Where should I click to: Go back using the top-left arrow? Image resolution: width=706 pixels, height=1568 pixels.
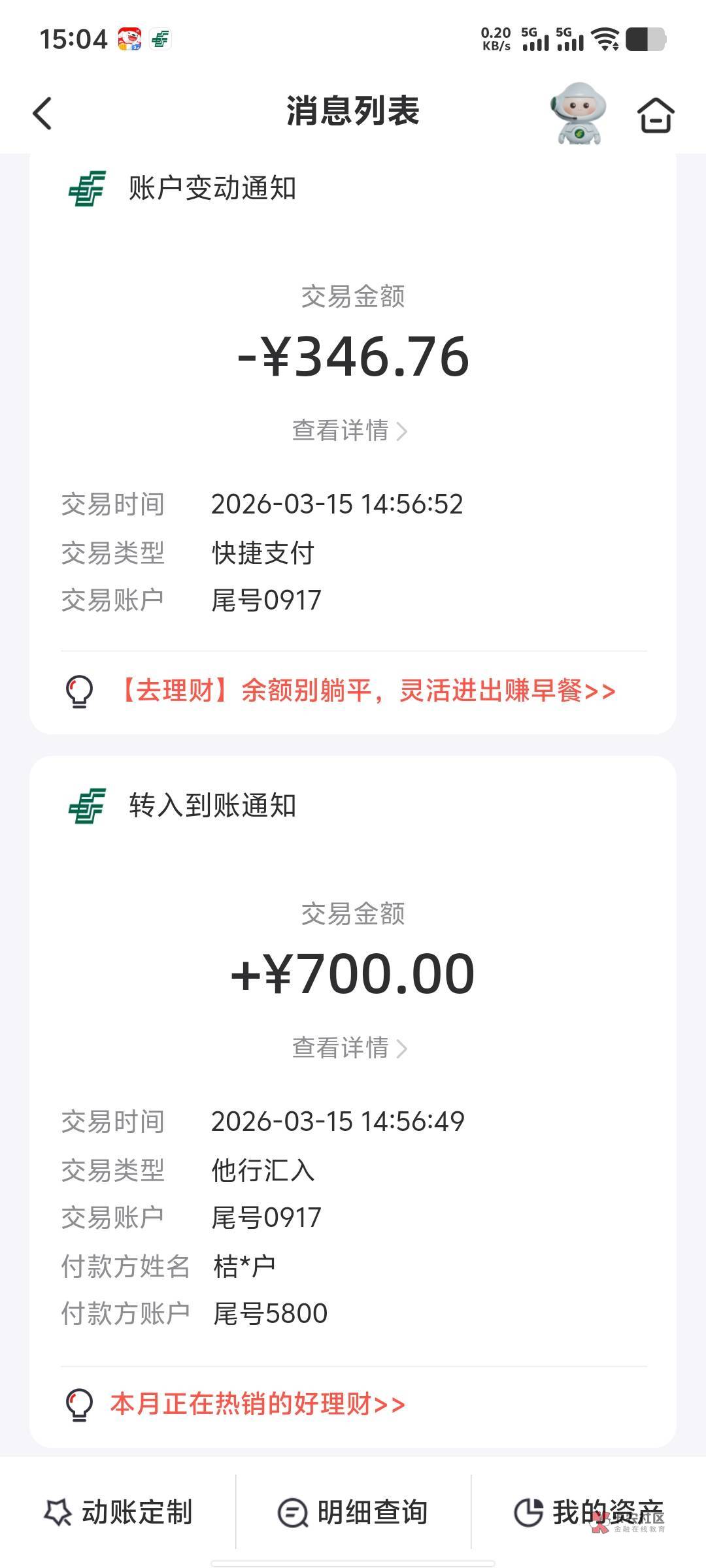click(42, 114)
